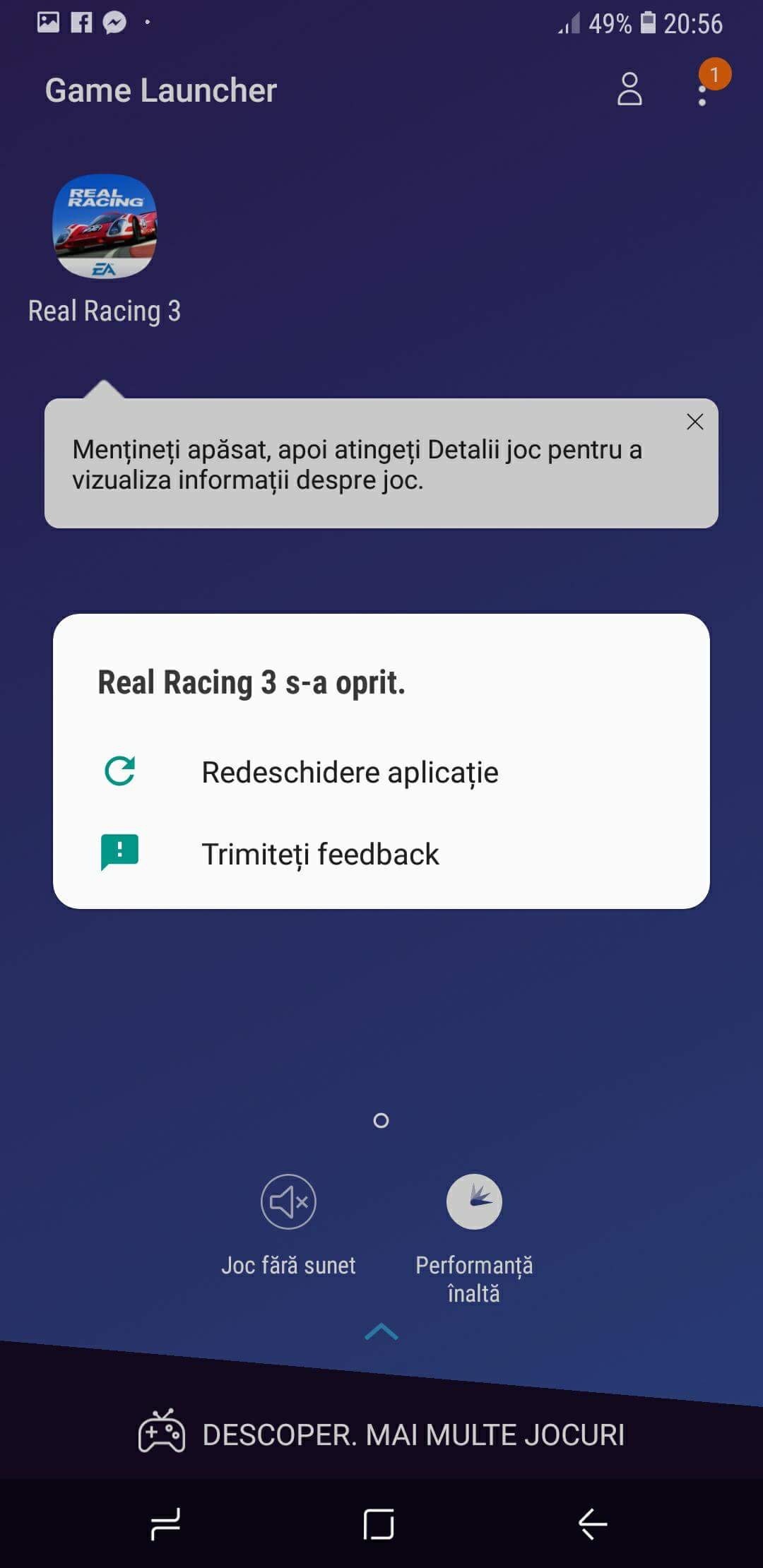Select Redeschidere aplicație

[381, 772]
